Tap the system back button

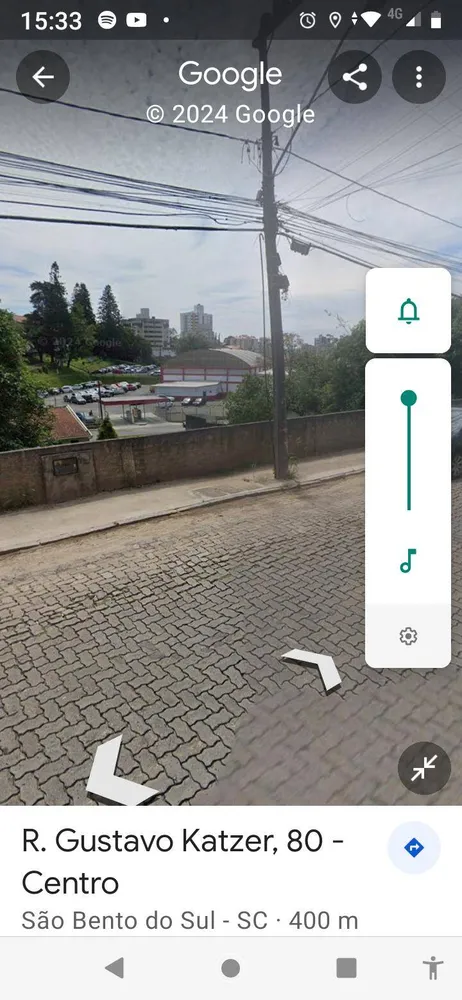point(115,968)
